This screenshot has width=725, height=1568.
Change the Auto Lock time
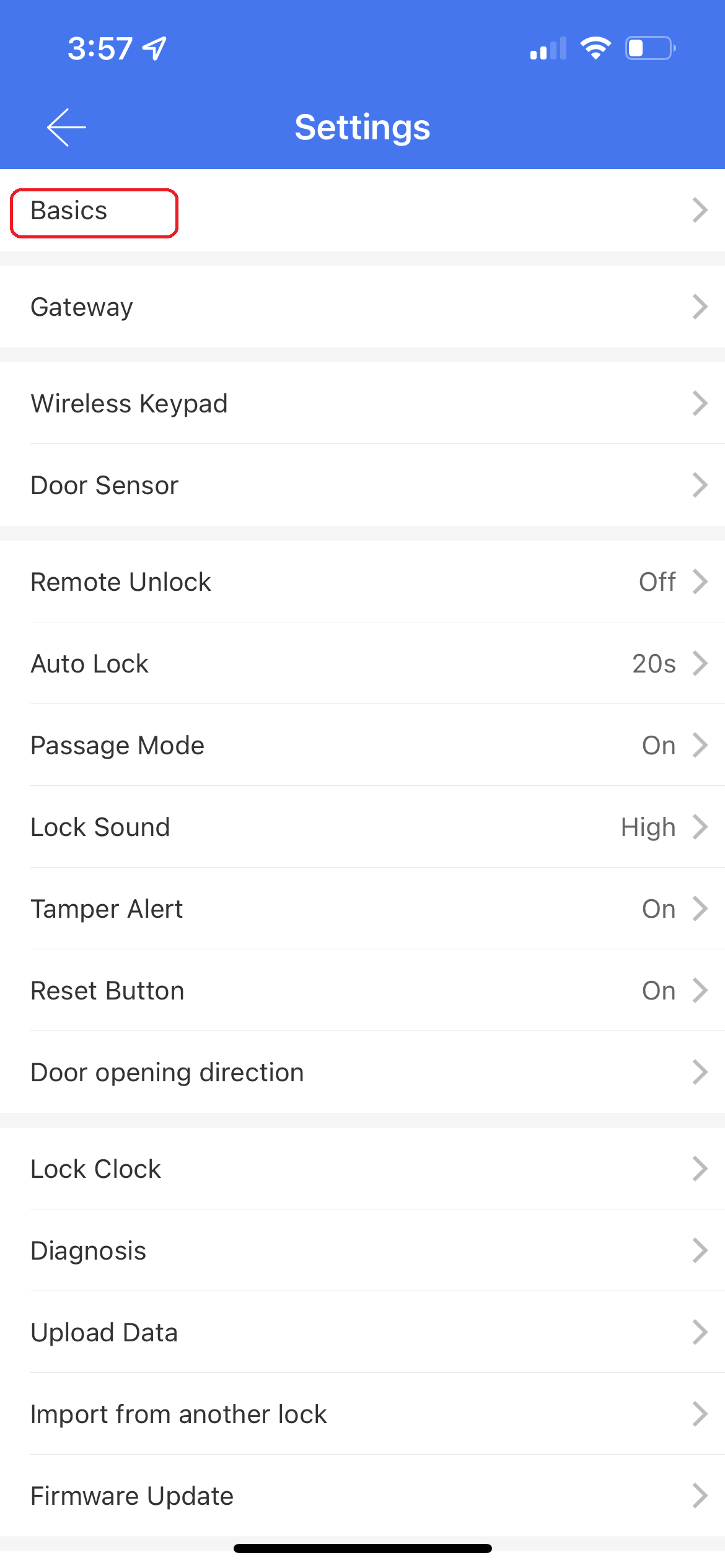pyautogui.click(x=362, y=663)
